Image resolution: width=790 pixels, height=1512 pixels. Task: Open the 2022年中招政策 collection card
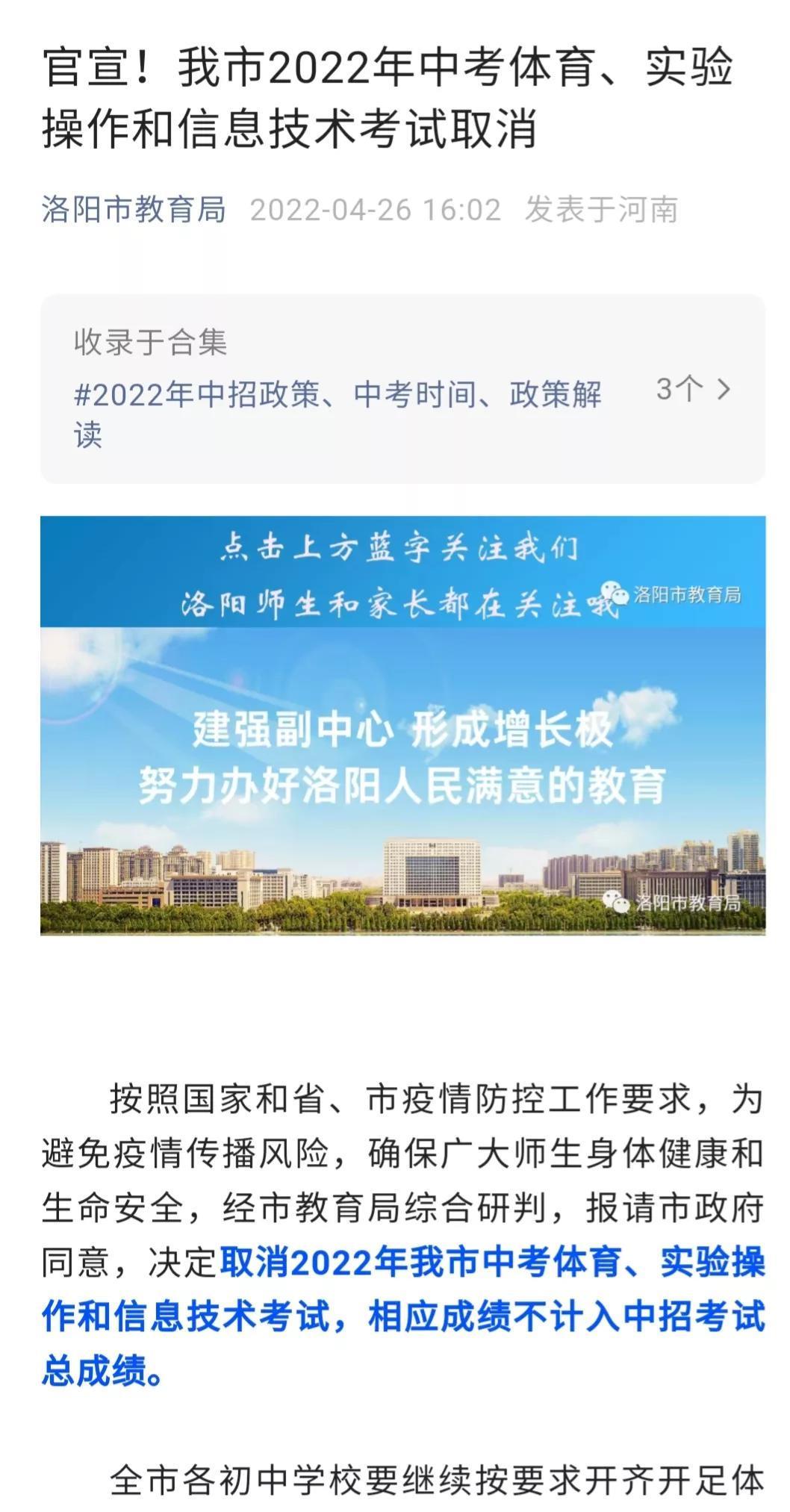(402, 389)
